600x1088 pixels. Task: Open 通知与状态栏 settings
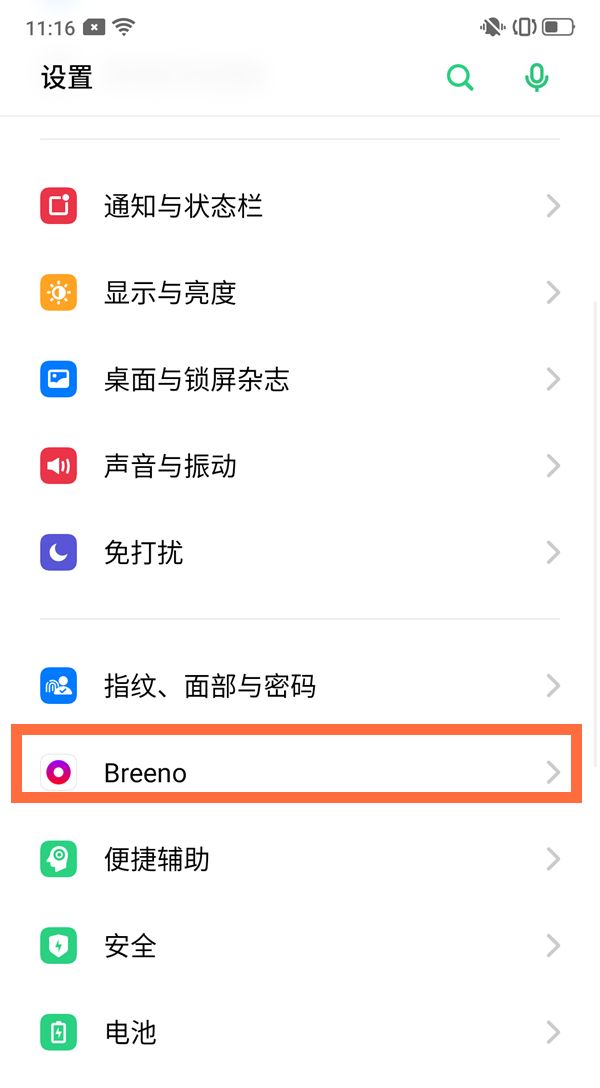[300, 206]
